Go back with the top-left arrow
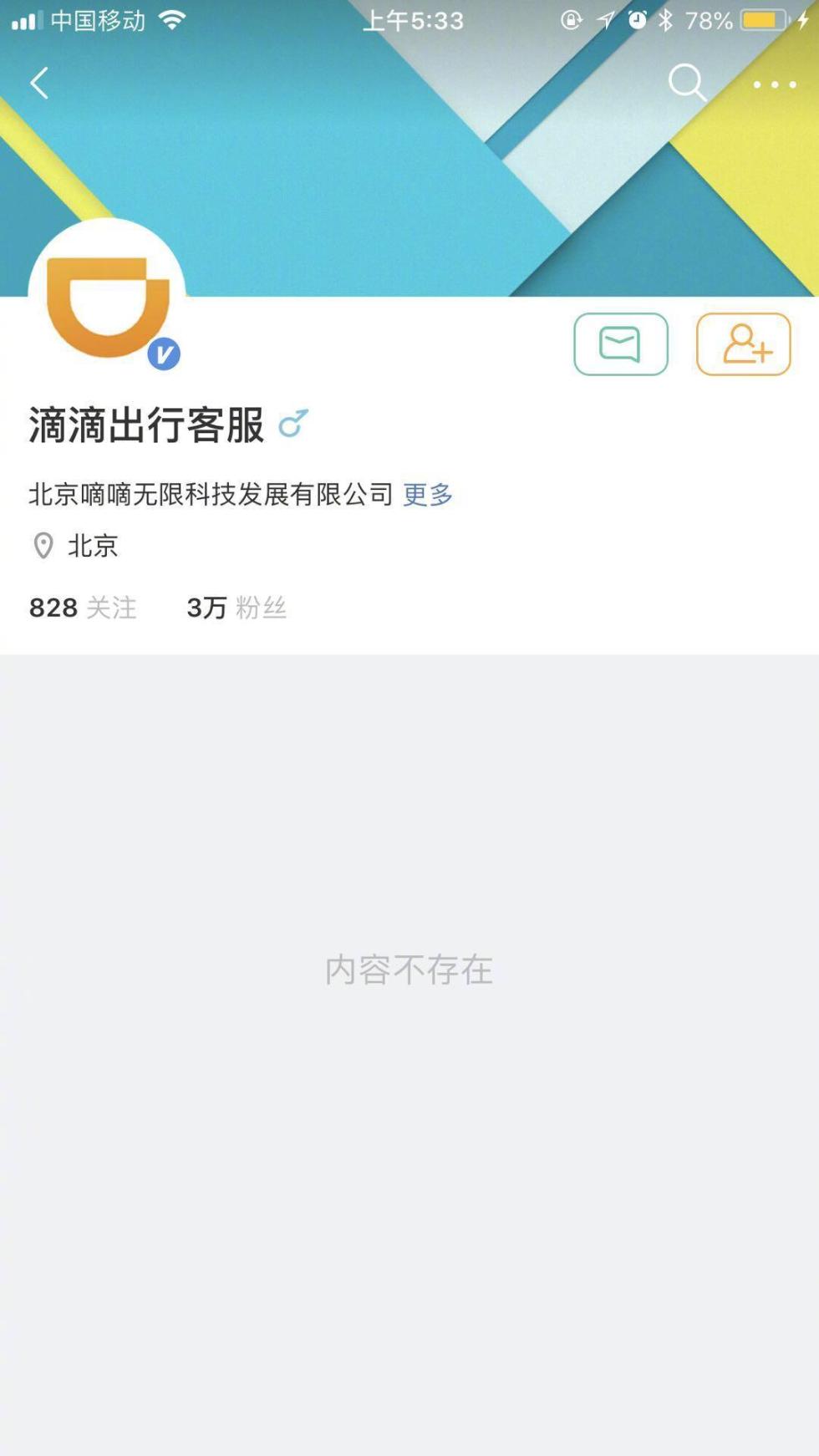Screen dimensions: 819x1456 point(39,83)
